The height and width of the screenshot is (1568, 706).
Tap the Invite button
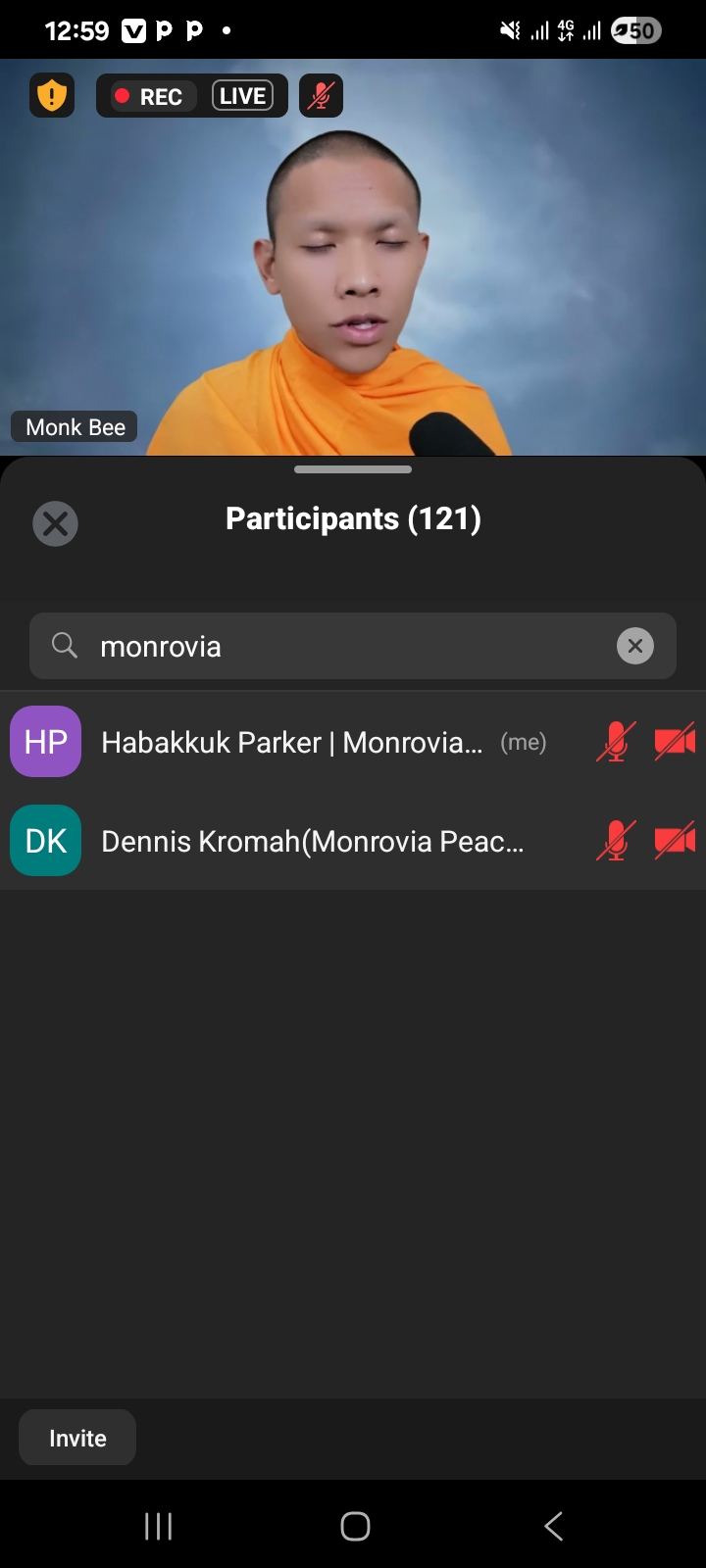(x=77, y=1438)
